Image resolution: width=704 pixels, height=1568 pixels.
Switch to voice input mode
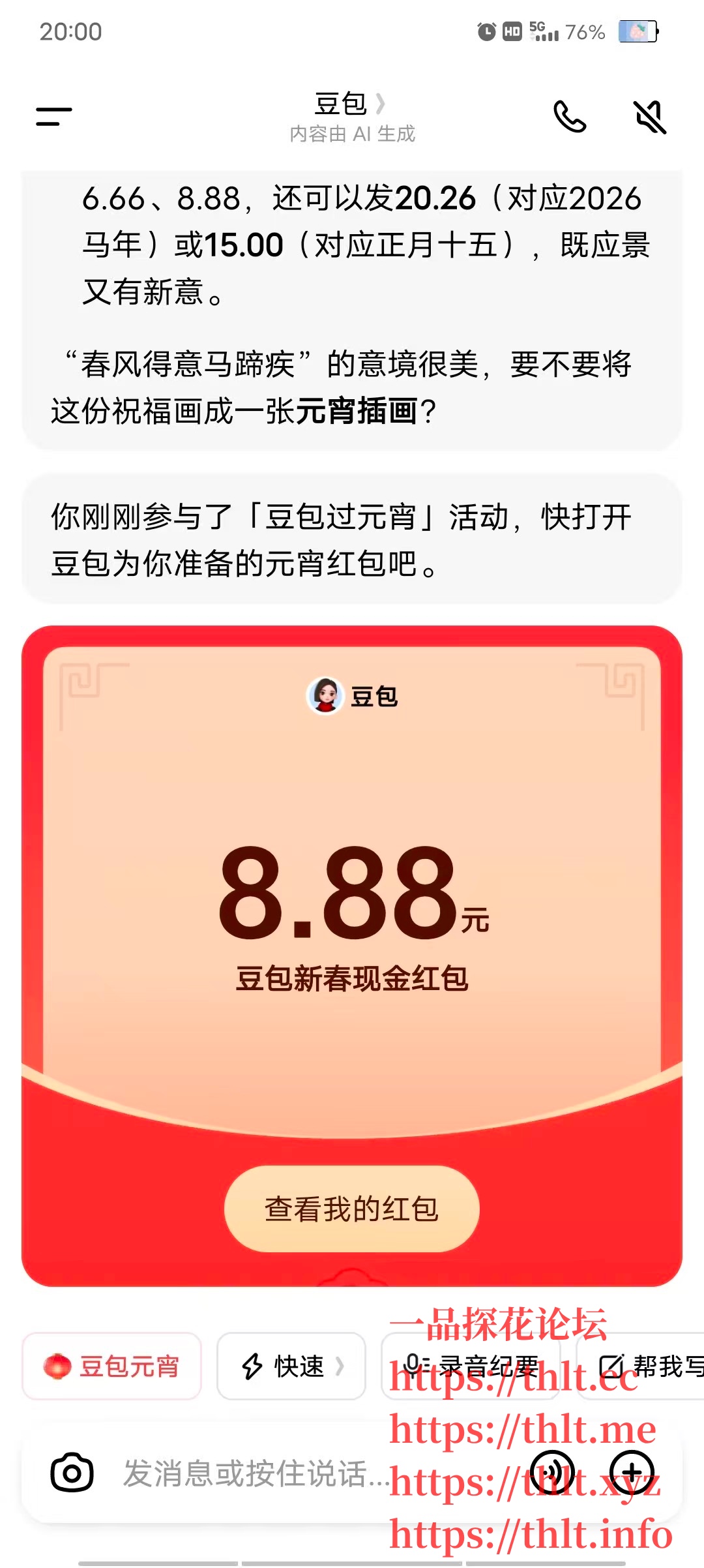551,1473
